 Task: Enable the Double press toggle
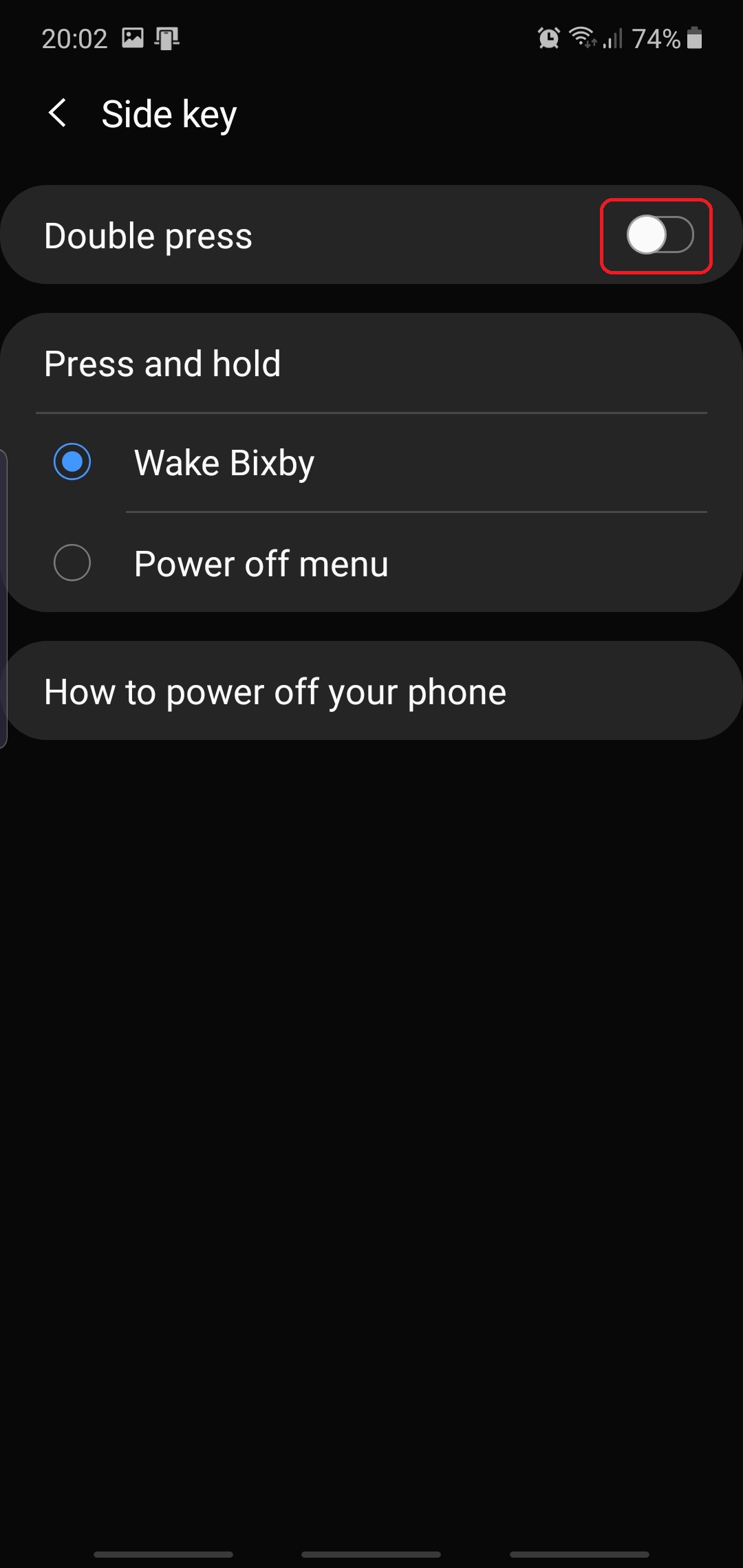click(x=659, y=235)
